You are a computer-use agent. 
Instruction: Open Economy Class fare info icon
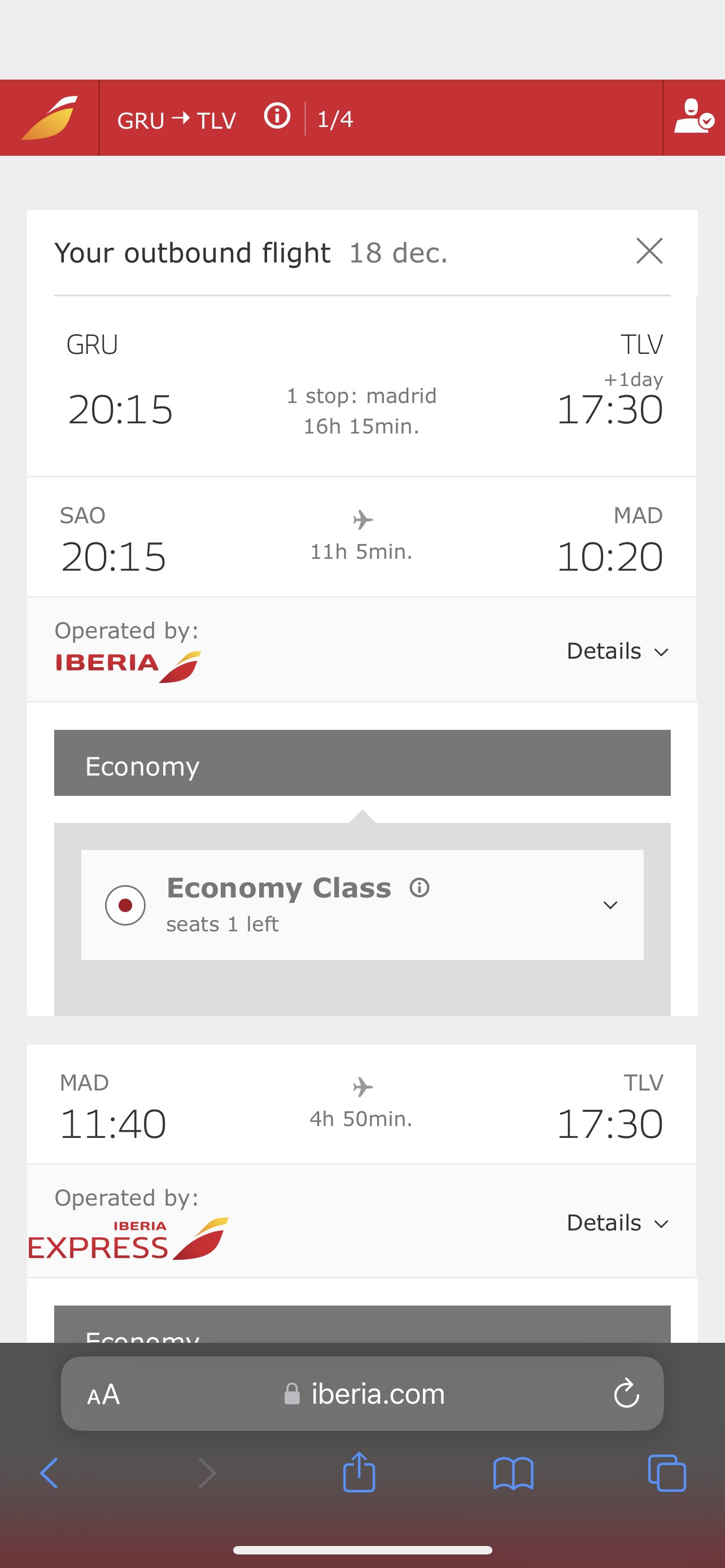pos(420,887)
